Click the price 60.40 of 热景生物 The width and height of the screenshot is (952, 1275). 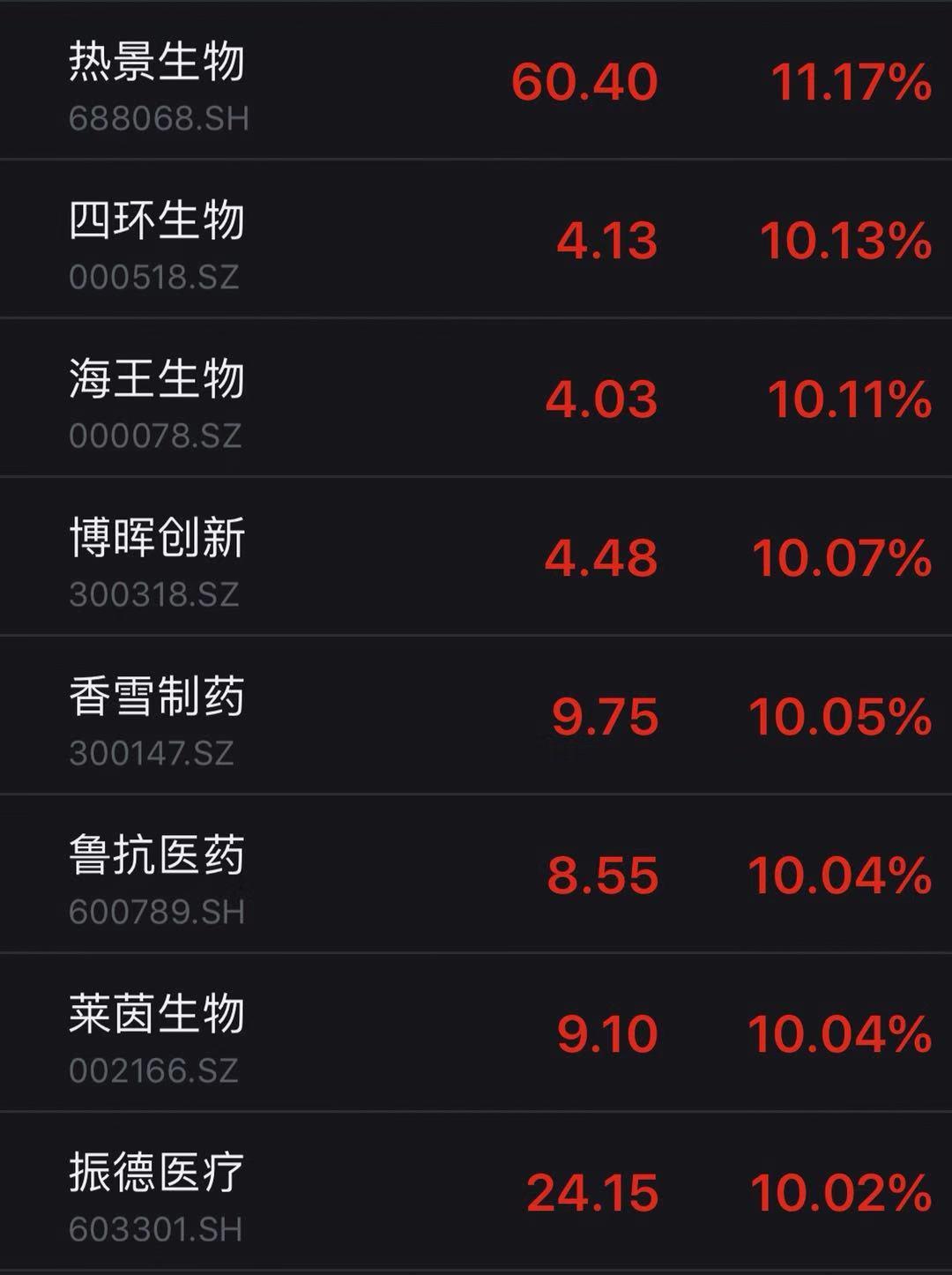tap(584, 82)
